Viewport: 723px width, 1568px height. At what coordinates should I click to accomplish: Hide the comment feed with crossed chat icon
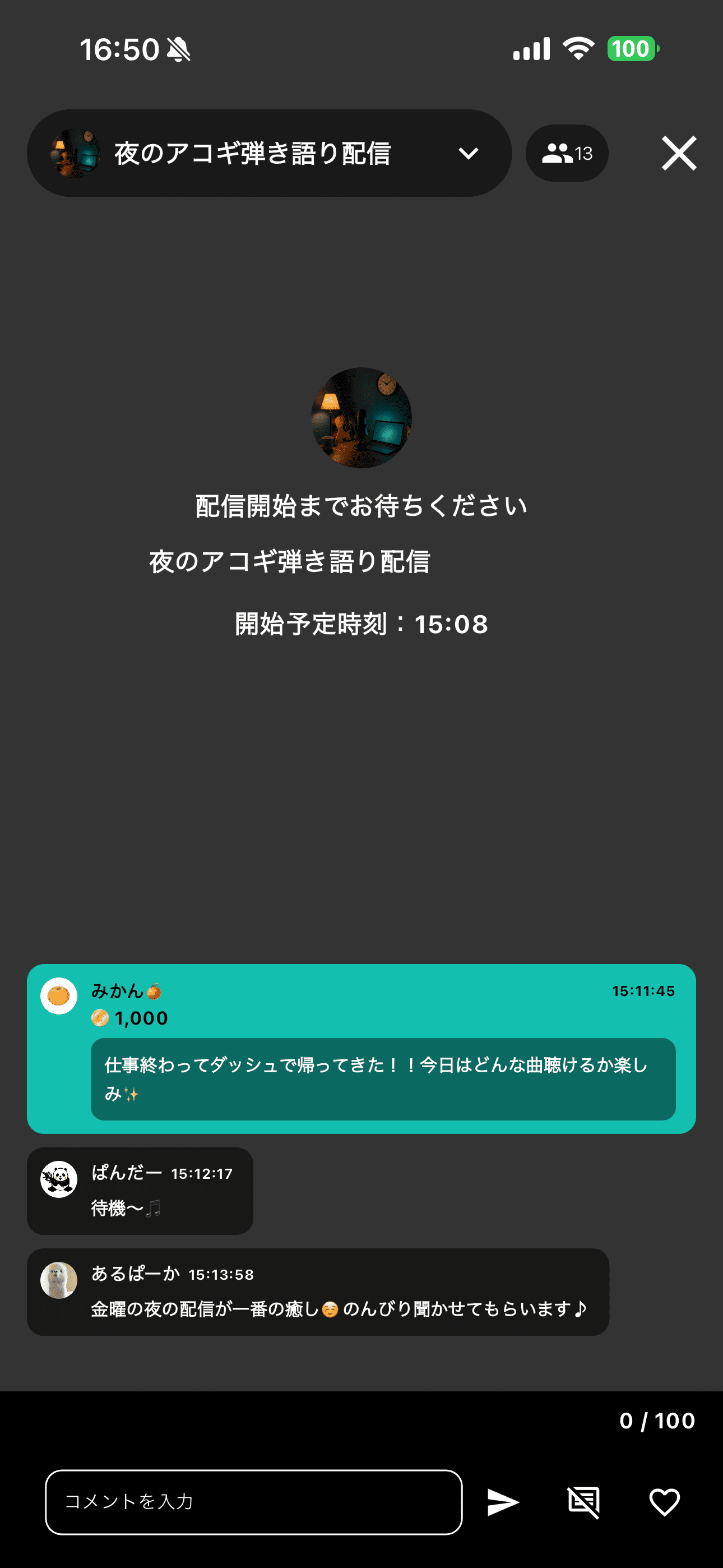tap(583, 1501)
